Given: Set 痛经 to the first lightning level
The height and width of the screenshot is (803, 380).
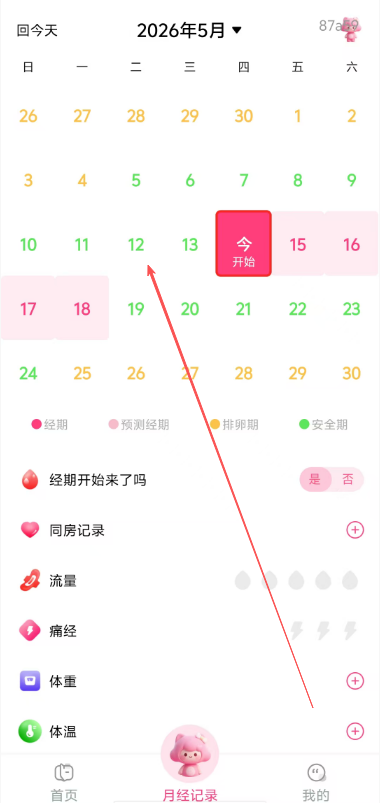Looking at the screenshot, I should tap(297, 631).
